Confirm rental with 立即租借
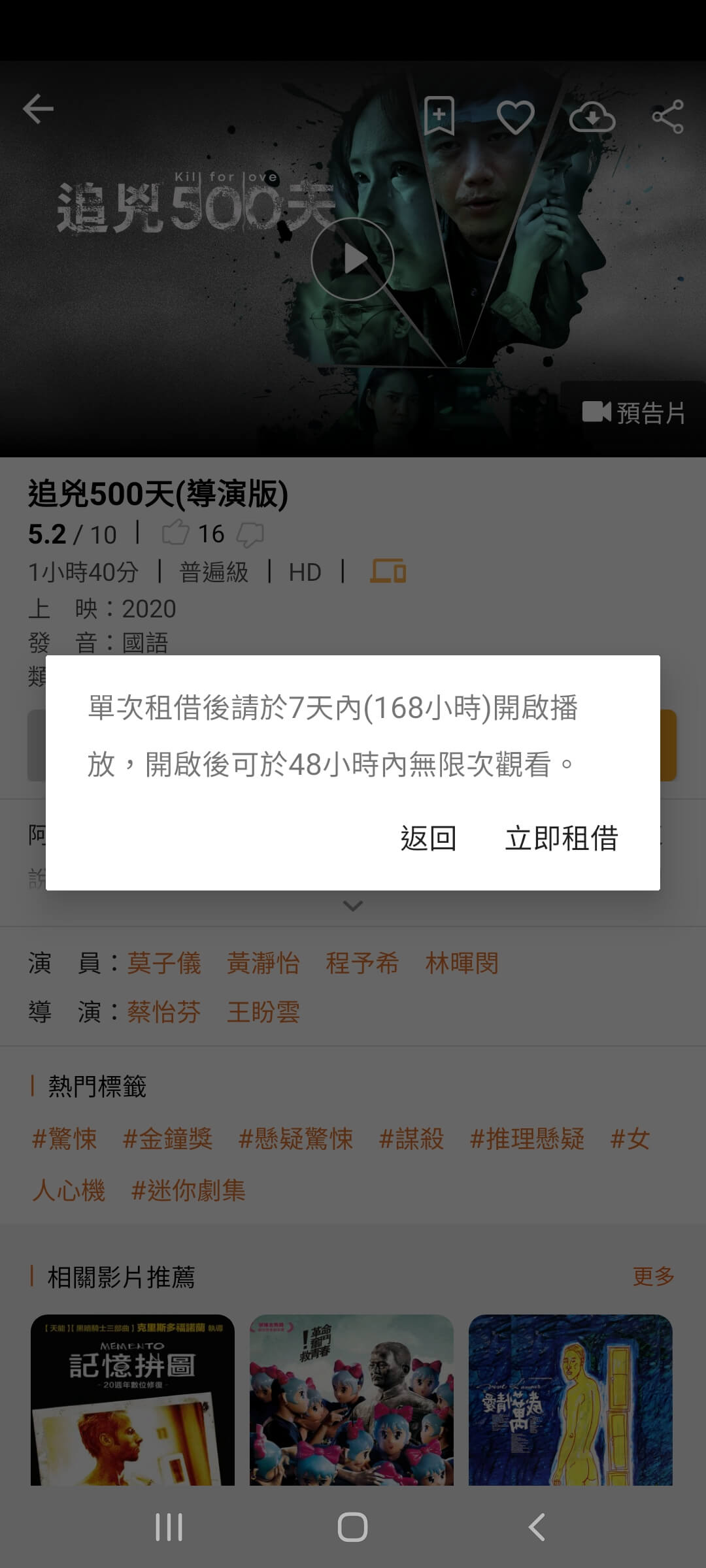 562,838
